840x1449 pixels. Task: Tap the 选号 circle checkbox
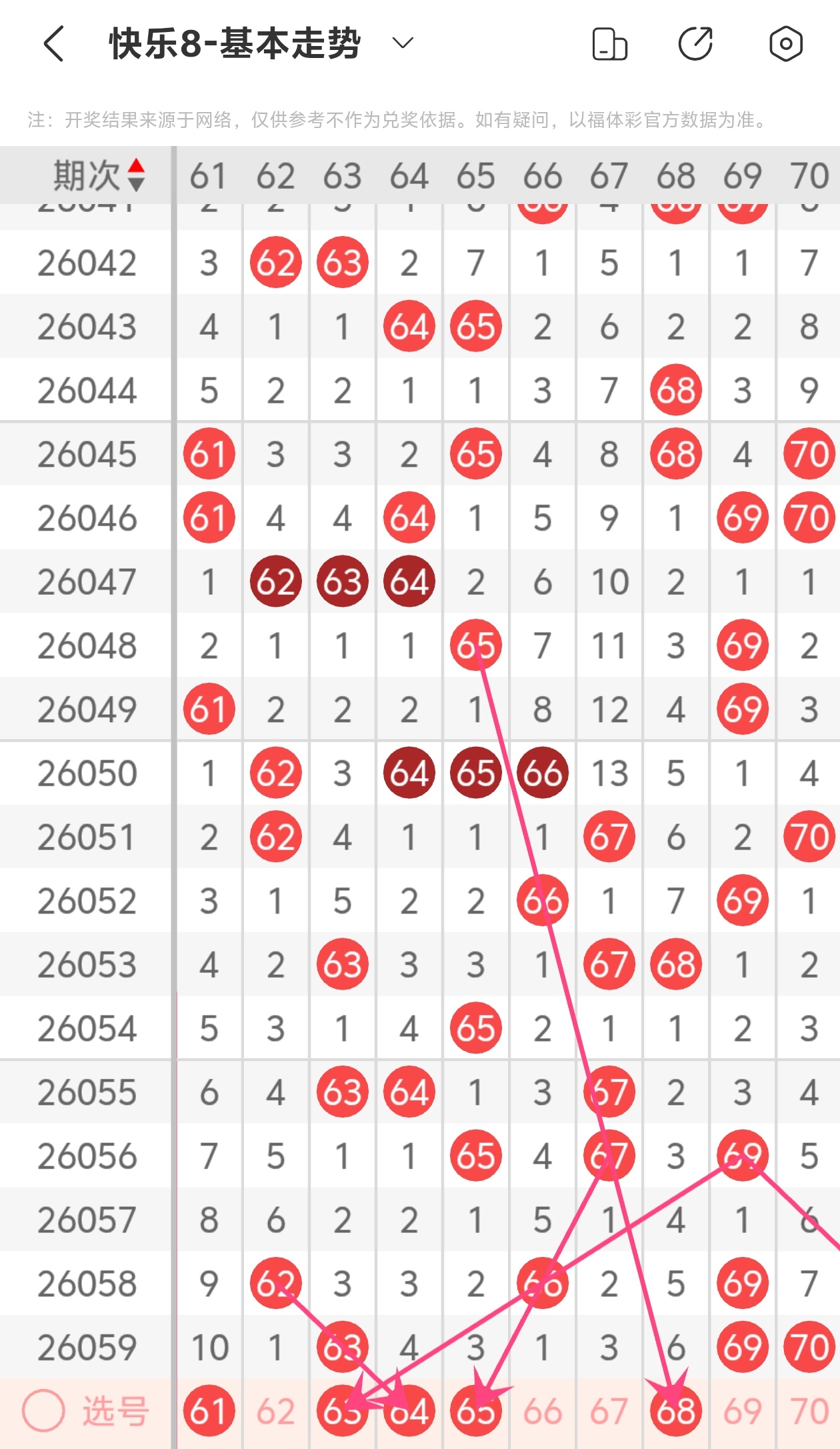coord(43,1411)
